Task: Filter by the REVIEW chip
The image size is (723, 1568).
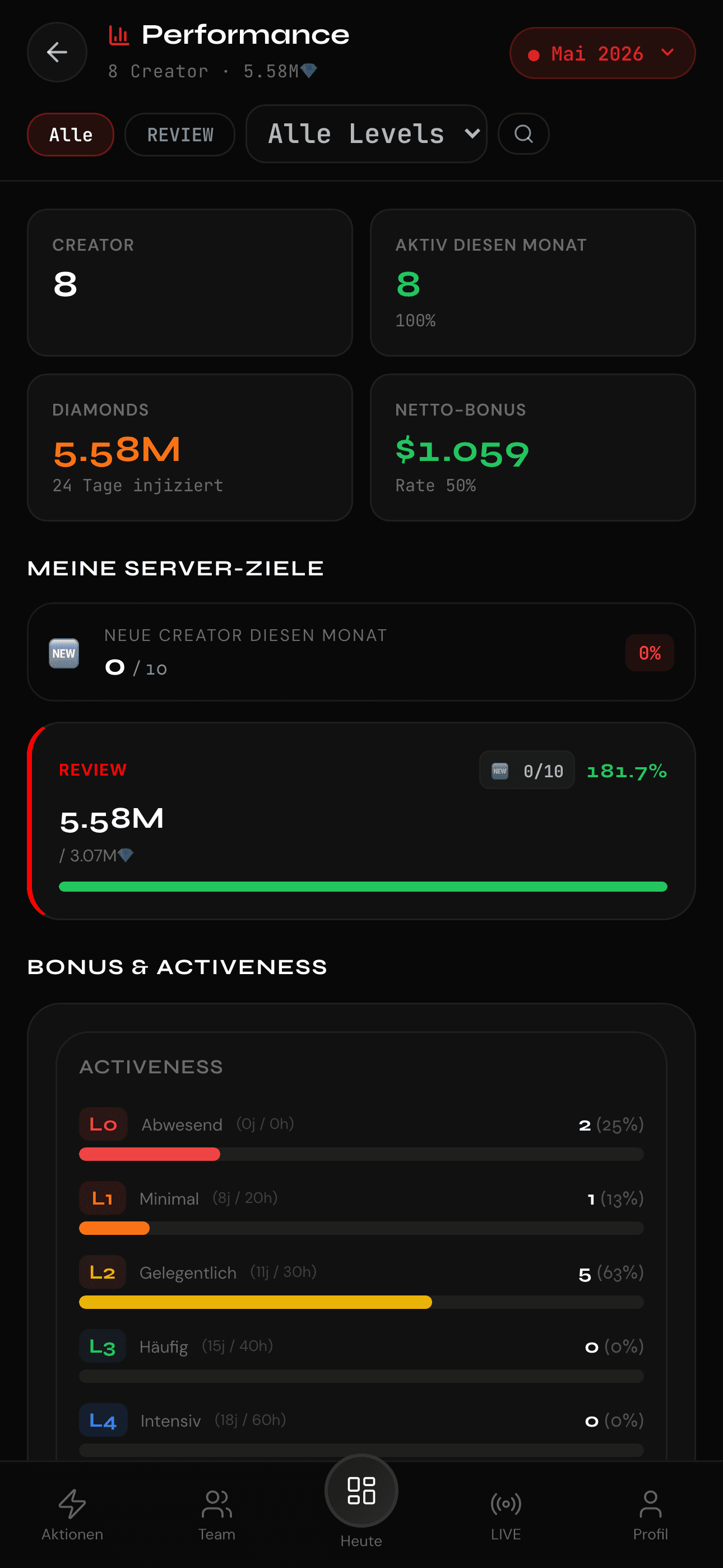Action: 180,135
